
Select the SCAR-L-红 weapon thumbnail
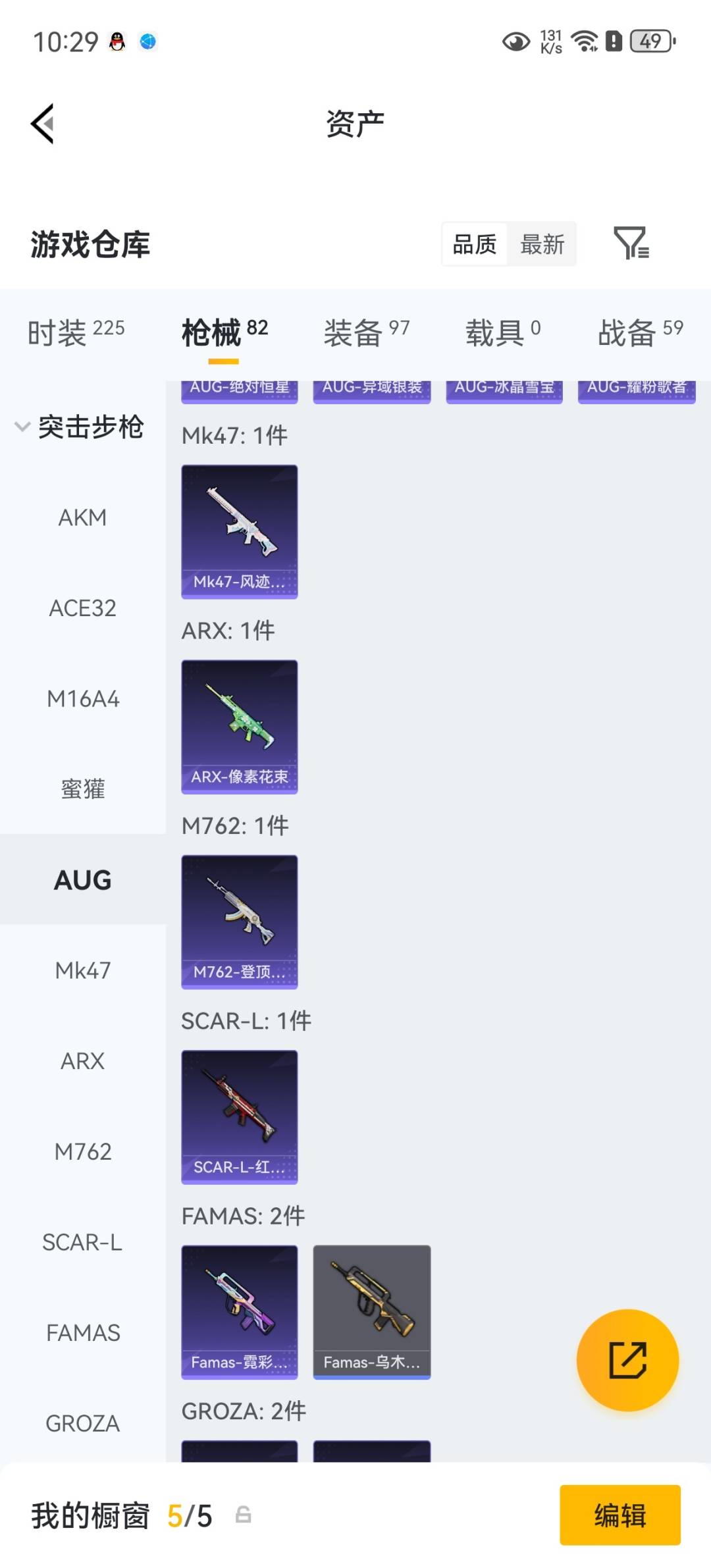pyautogui.click(x=240, y=1117)
